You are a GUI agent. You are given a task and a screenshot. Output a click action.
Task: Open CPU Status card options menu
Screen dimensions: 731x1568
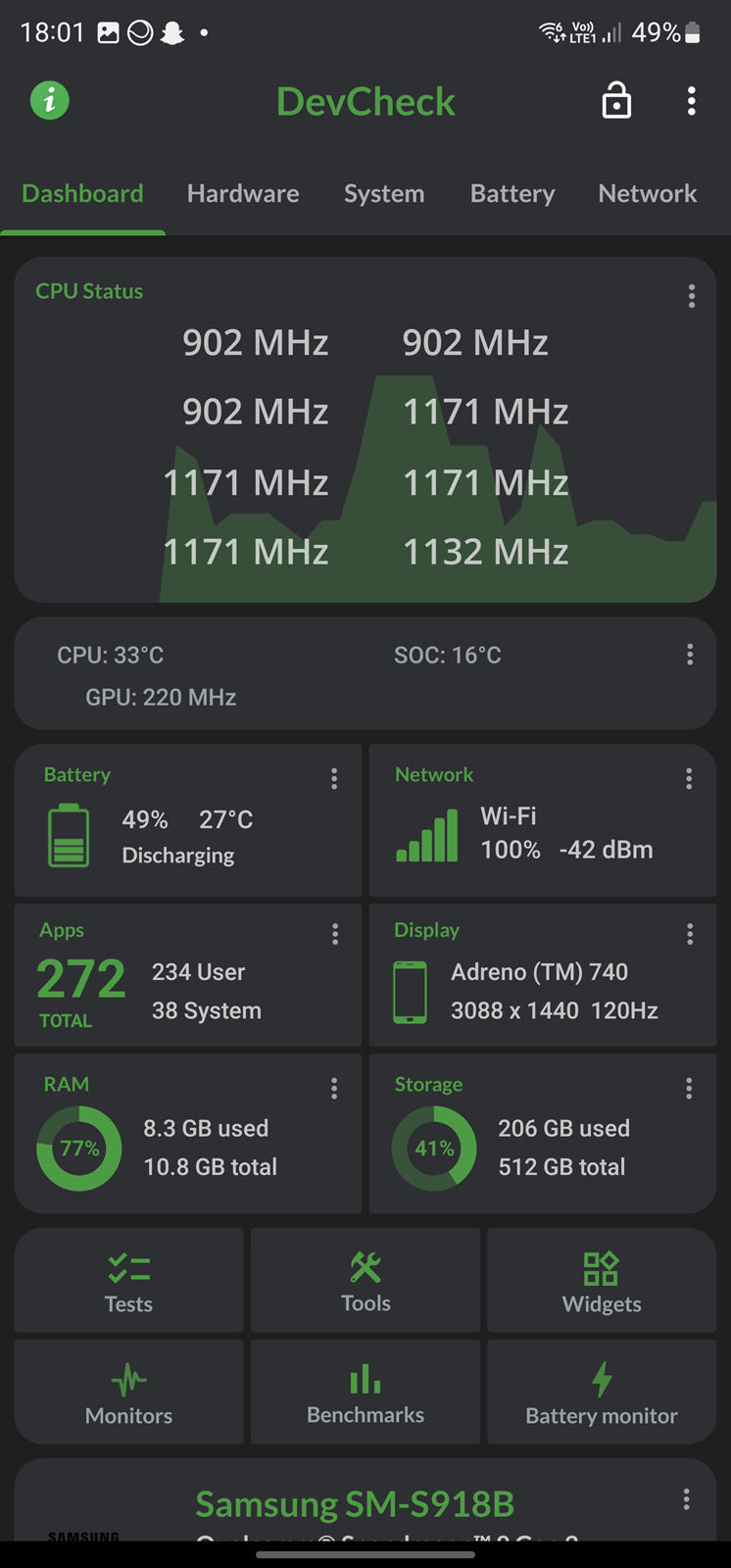[x=691, y=297]
